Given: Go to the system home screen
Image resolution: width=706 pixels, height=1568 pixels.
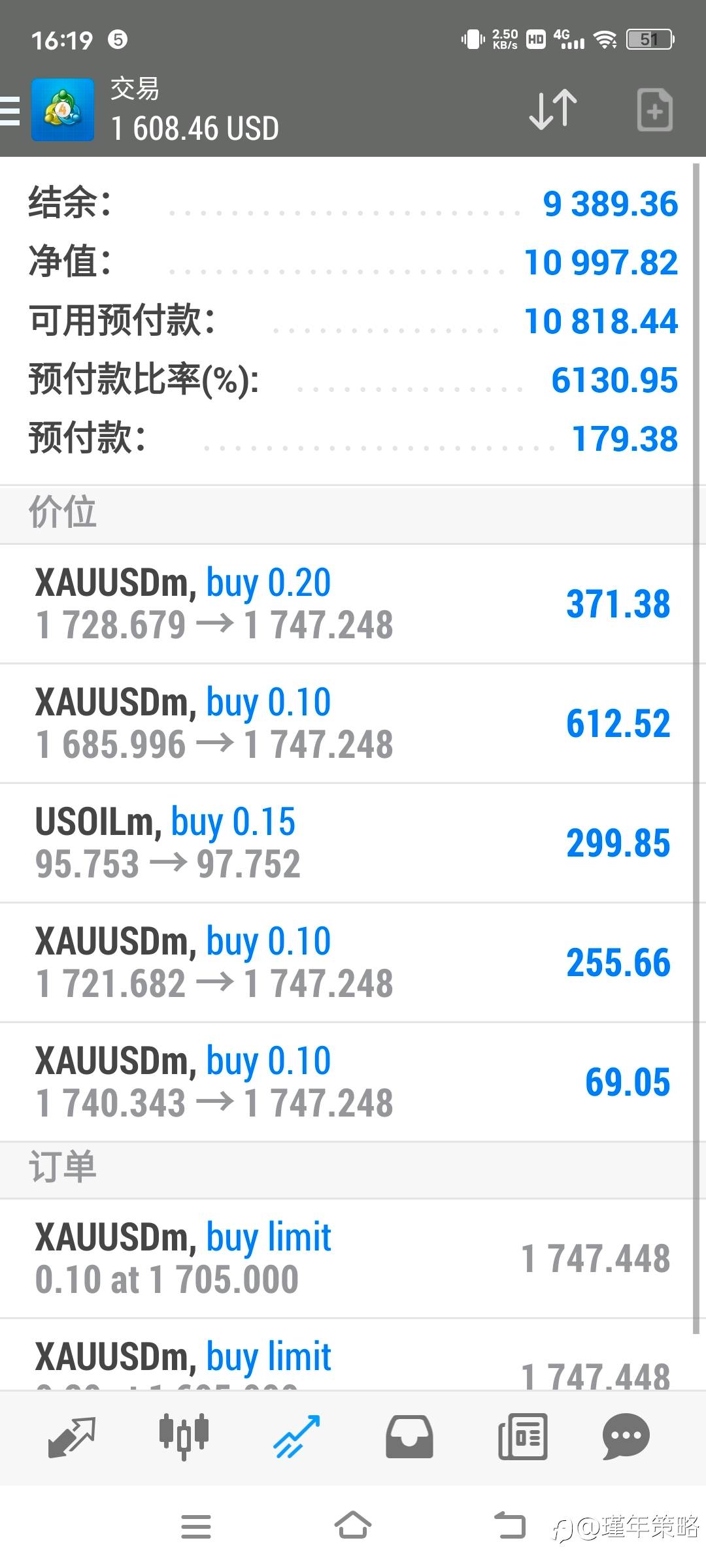Looking at the screenshot, I should pos(353,1526).
